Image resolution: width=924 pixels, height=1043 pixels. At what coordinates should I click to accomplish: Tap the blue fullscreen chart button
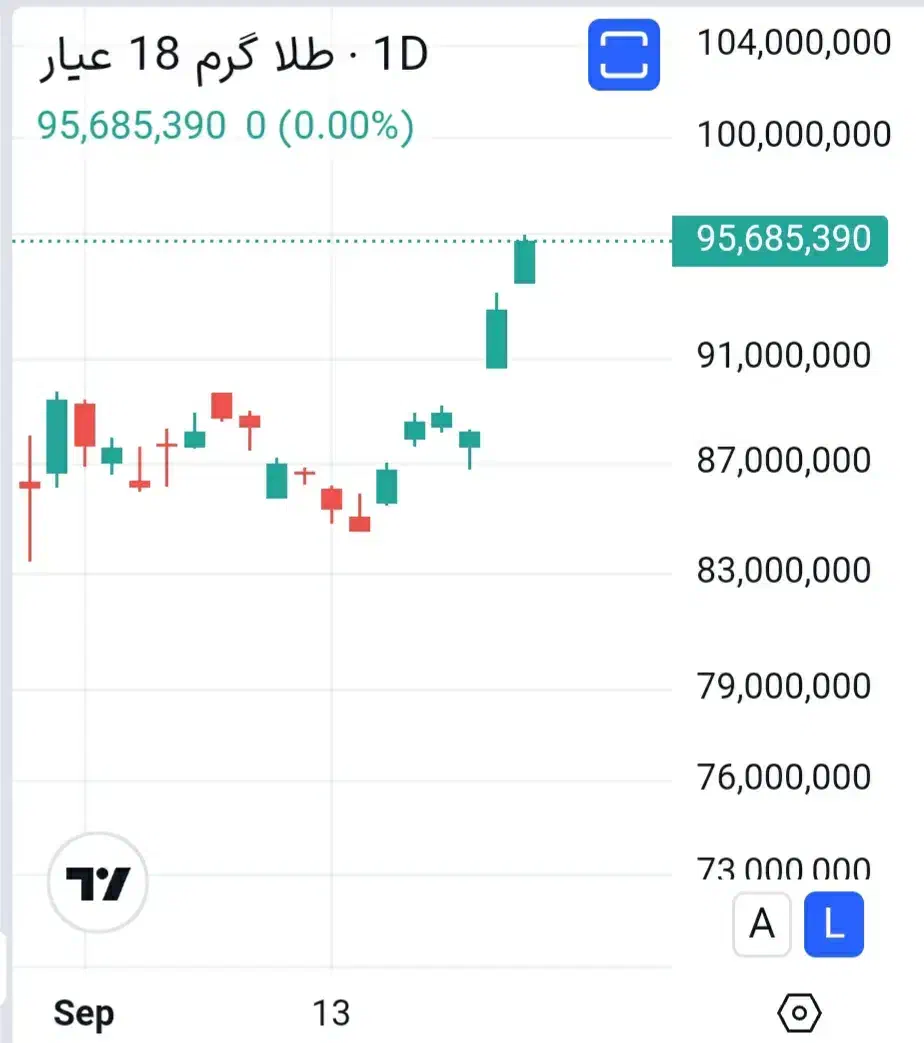pos(624,55)
